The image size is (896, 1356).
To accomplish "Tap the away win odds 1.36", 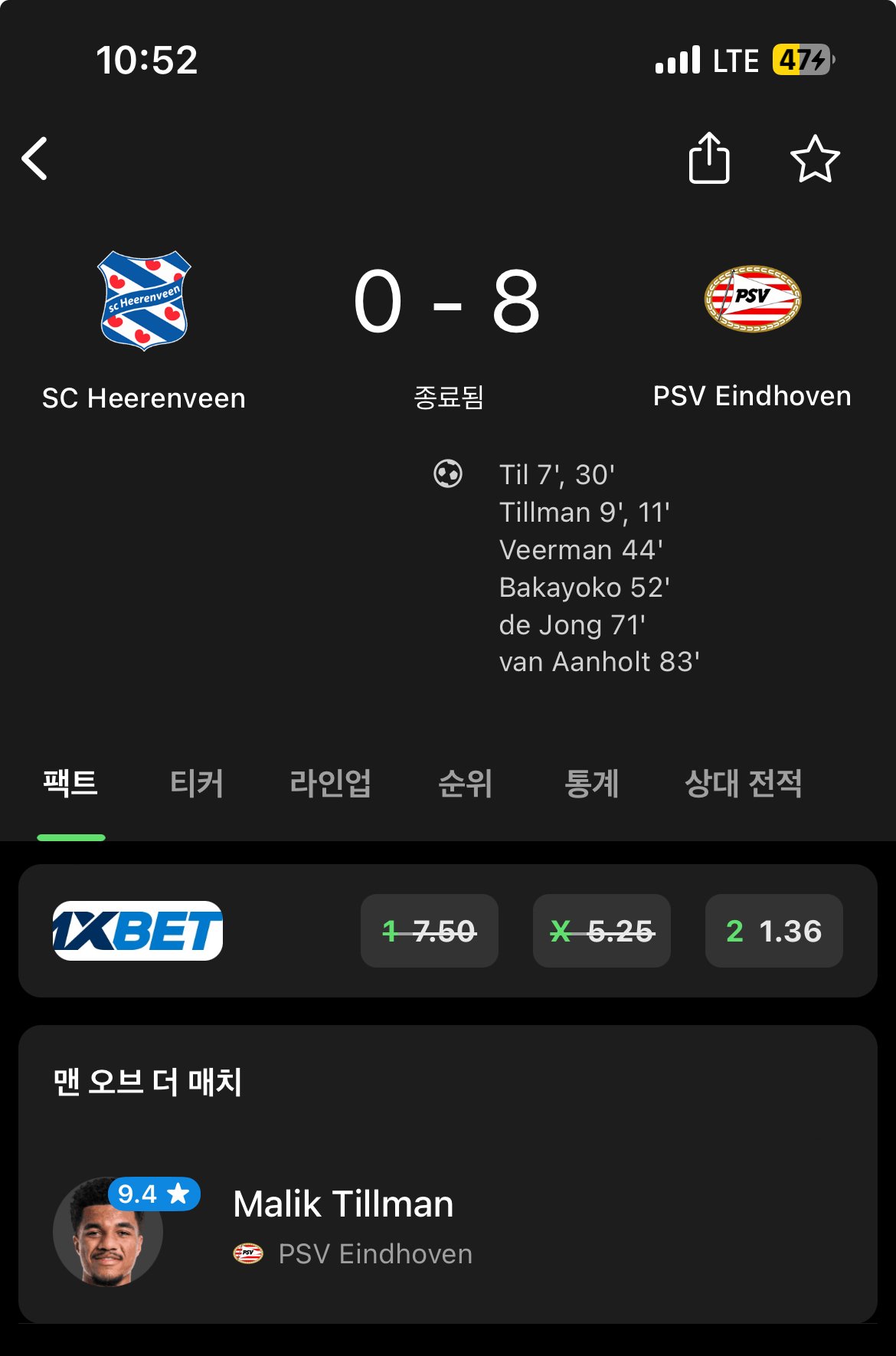I will [773, 931].
